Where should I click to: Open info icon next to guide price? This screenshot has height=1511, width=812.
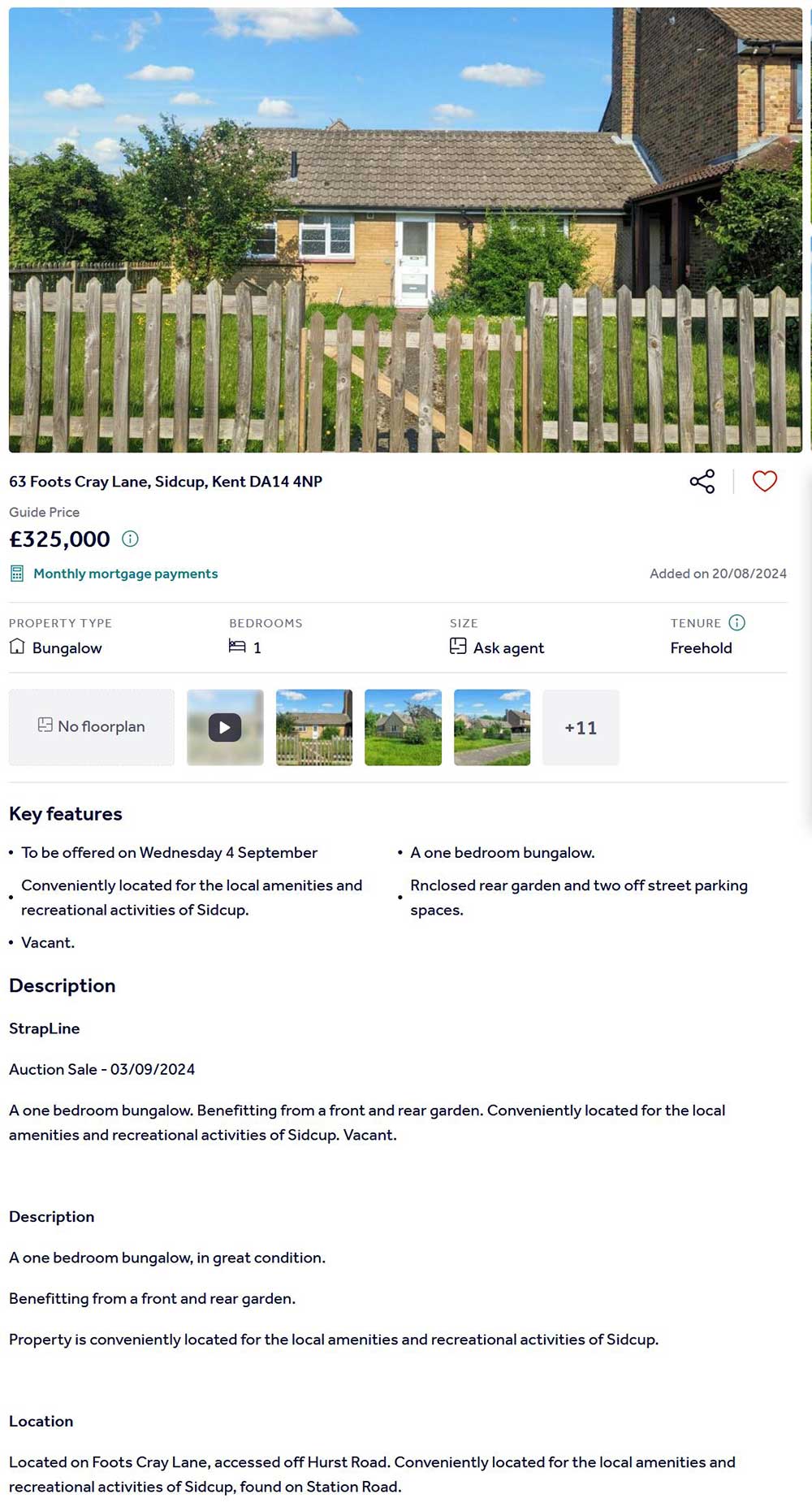(130, 539)
